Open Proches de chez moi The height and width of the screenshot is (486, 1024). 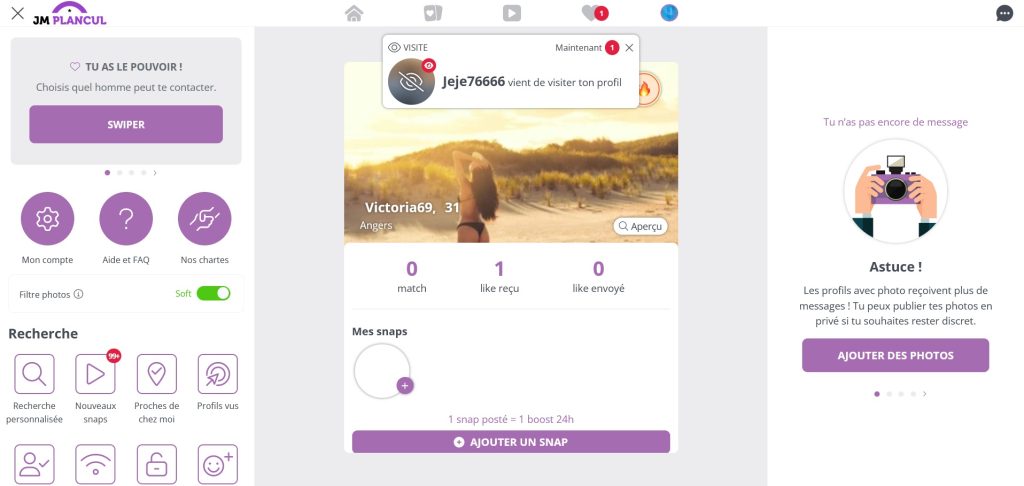(x=156, y=374)
